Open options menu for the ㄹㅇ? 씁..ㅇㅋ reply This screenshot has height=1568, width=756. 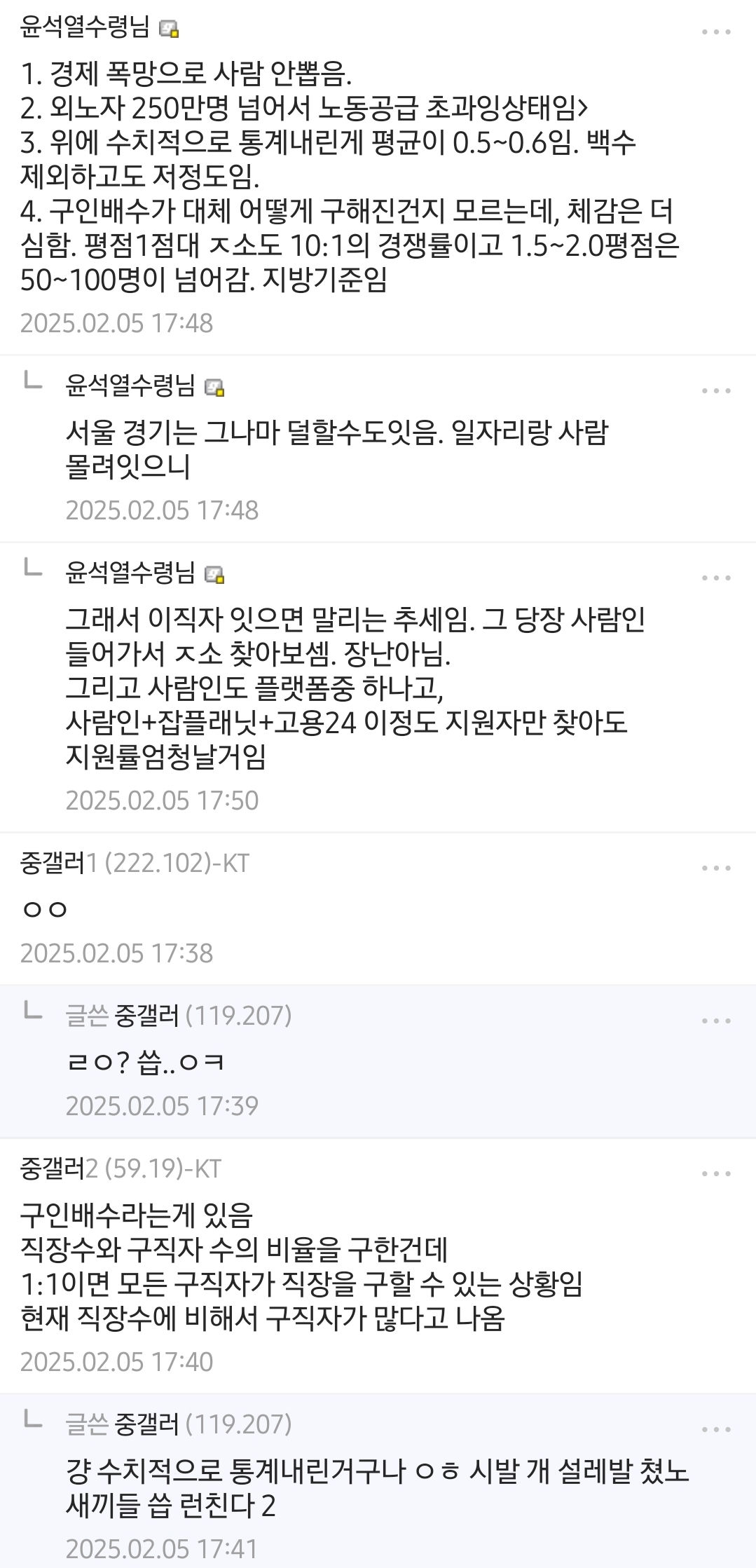pyautogui.click(x=716, y=1021)
